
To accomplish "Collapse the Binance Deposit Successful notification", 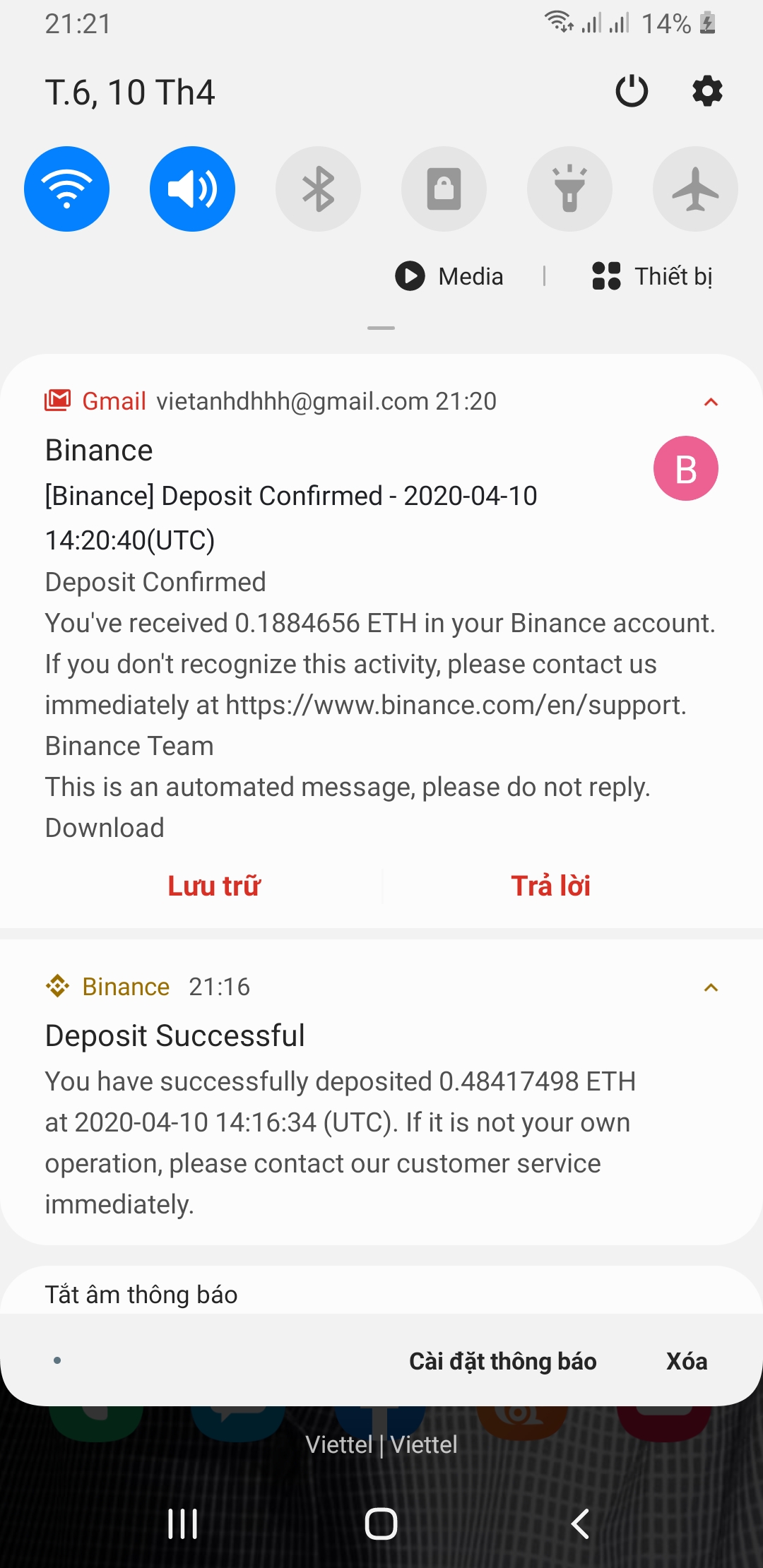I will pyautogui.click(x=711, y=987).
